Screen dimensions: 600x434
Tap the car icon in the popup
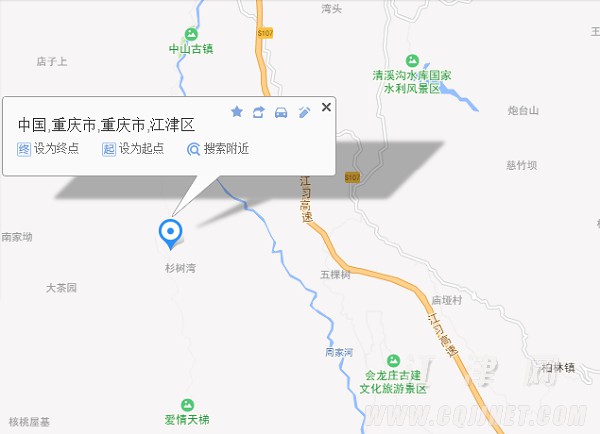tap(281, 111)
